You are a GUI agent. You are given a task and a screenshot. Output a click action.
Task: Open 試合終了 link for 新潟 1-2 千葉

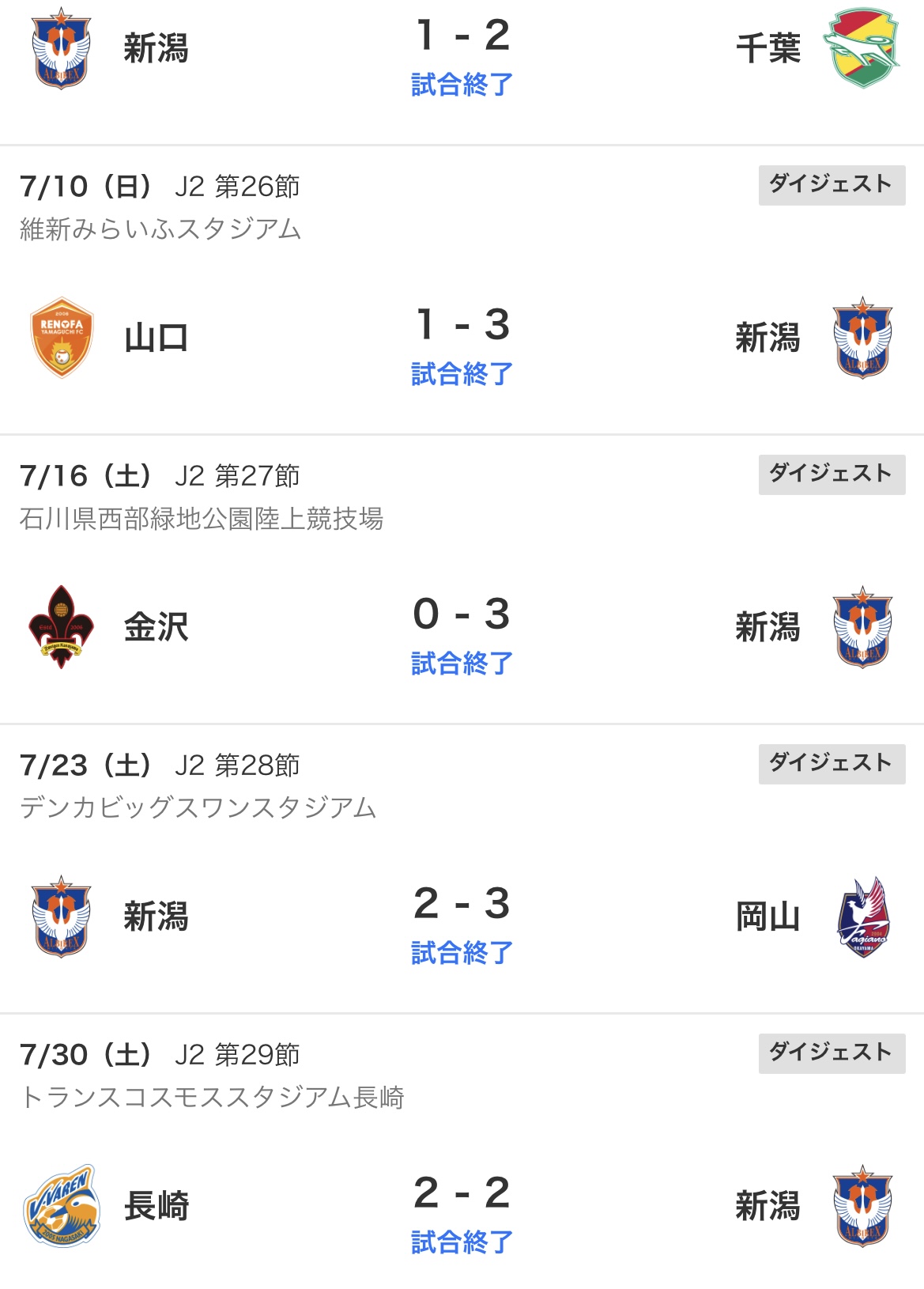click(x=462, y=85)
